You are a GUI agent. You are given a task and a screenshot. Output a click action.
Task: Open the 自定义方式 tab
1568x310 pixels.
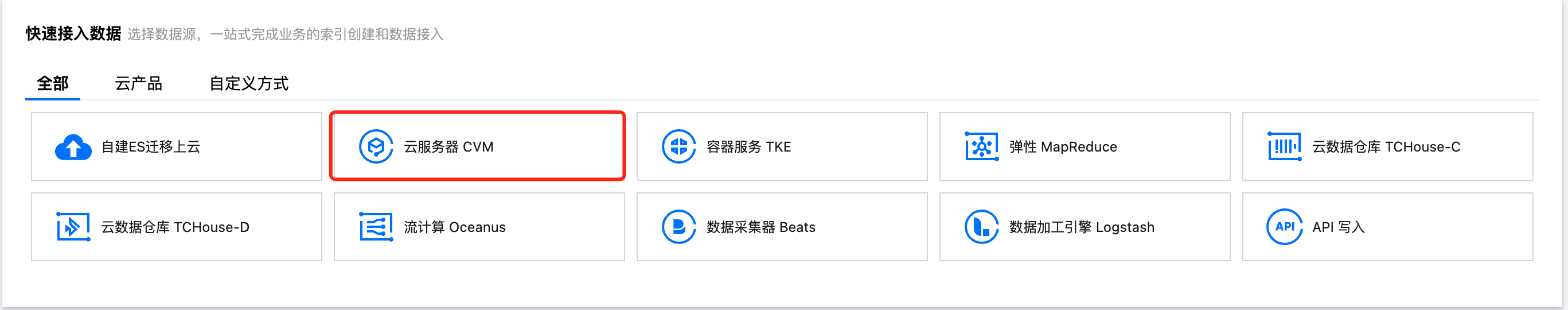click(248, 83)
